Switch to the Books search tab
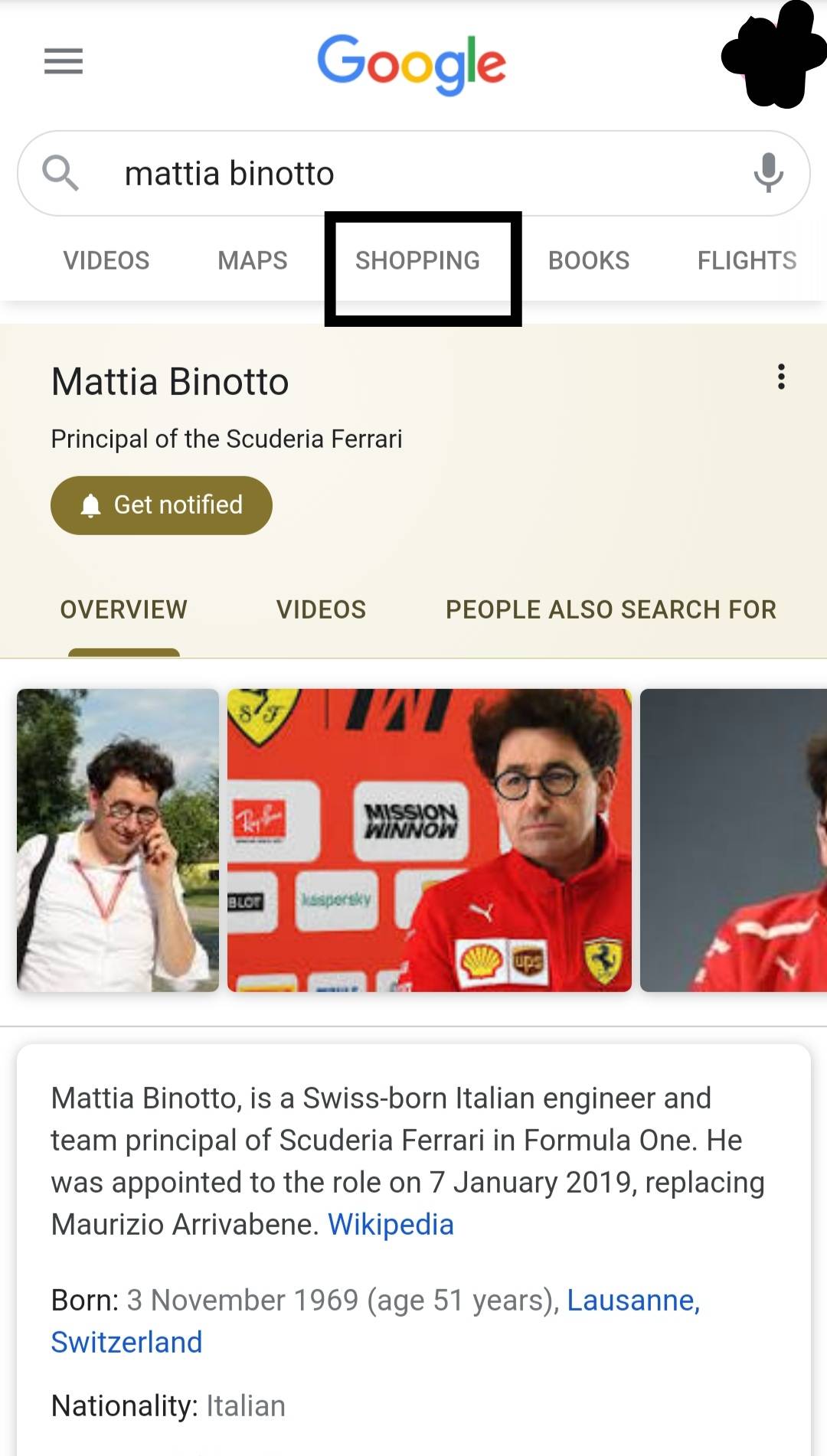Viewport: 827px width, 1456px height. coord(588,260)
